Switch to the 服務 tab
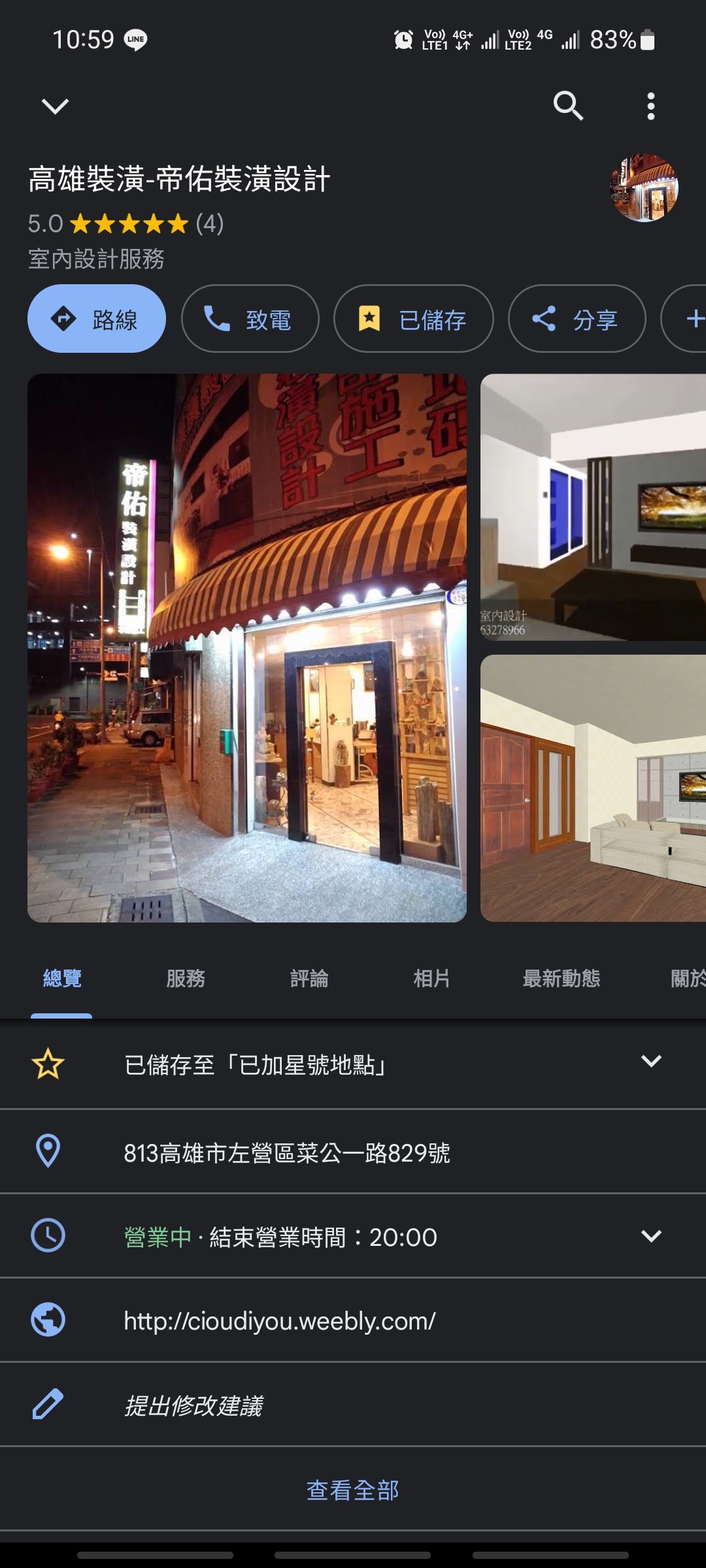Viewport: 706px width, 1568px height. click(x=186, y=978)
